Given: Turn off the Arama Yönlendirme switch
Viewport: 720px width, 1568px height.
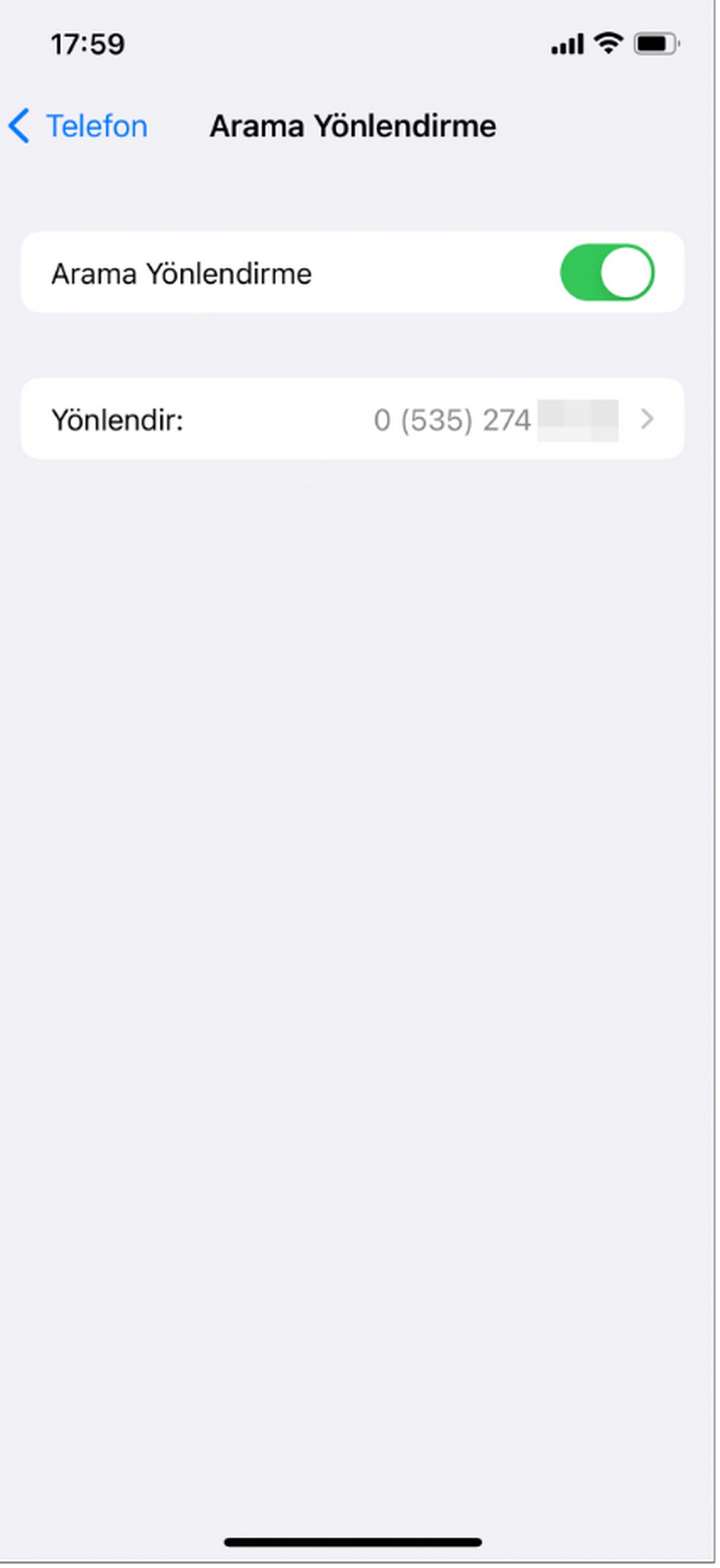Looking at the screenshot, I should coord(606,273).
